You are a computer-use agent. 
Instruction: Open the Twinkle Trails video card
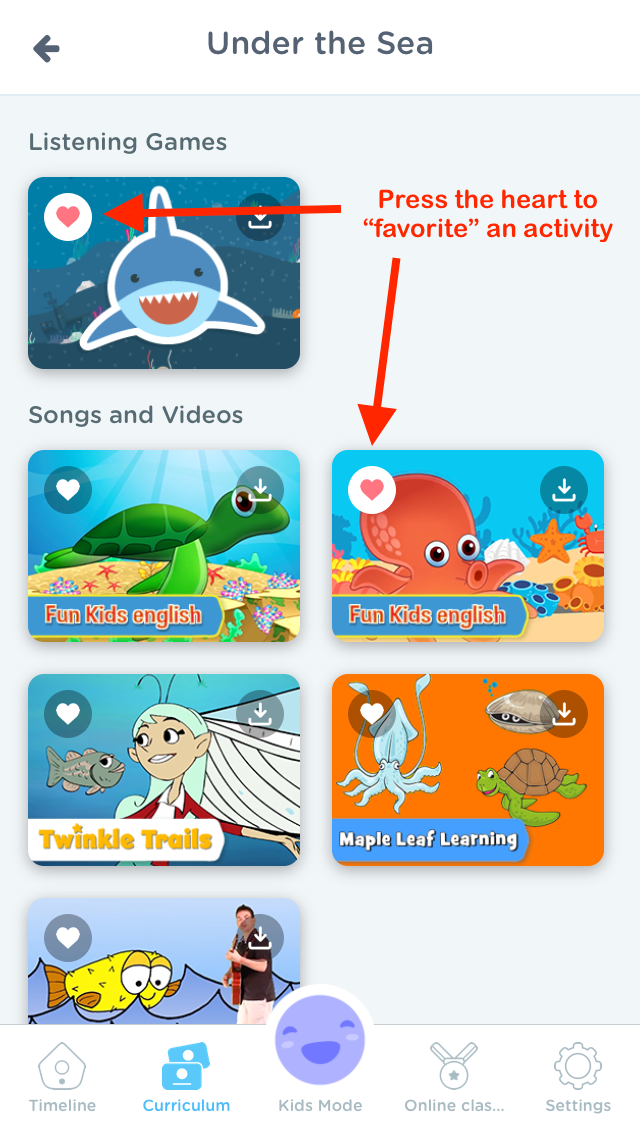pos(164,770)
